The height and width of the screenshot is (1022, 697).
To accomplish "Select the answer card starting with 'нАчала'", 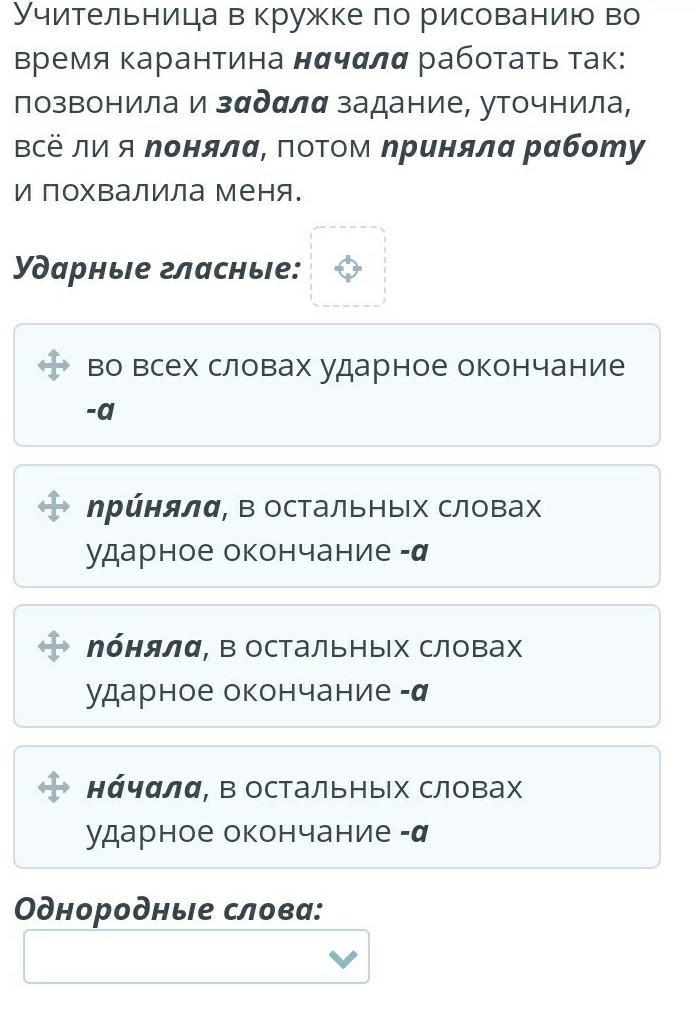I will pos(337,807).
